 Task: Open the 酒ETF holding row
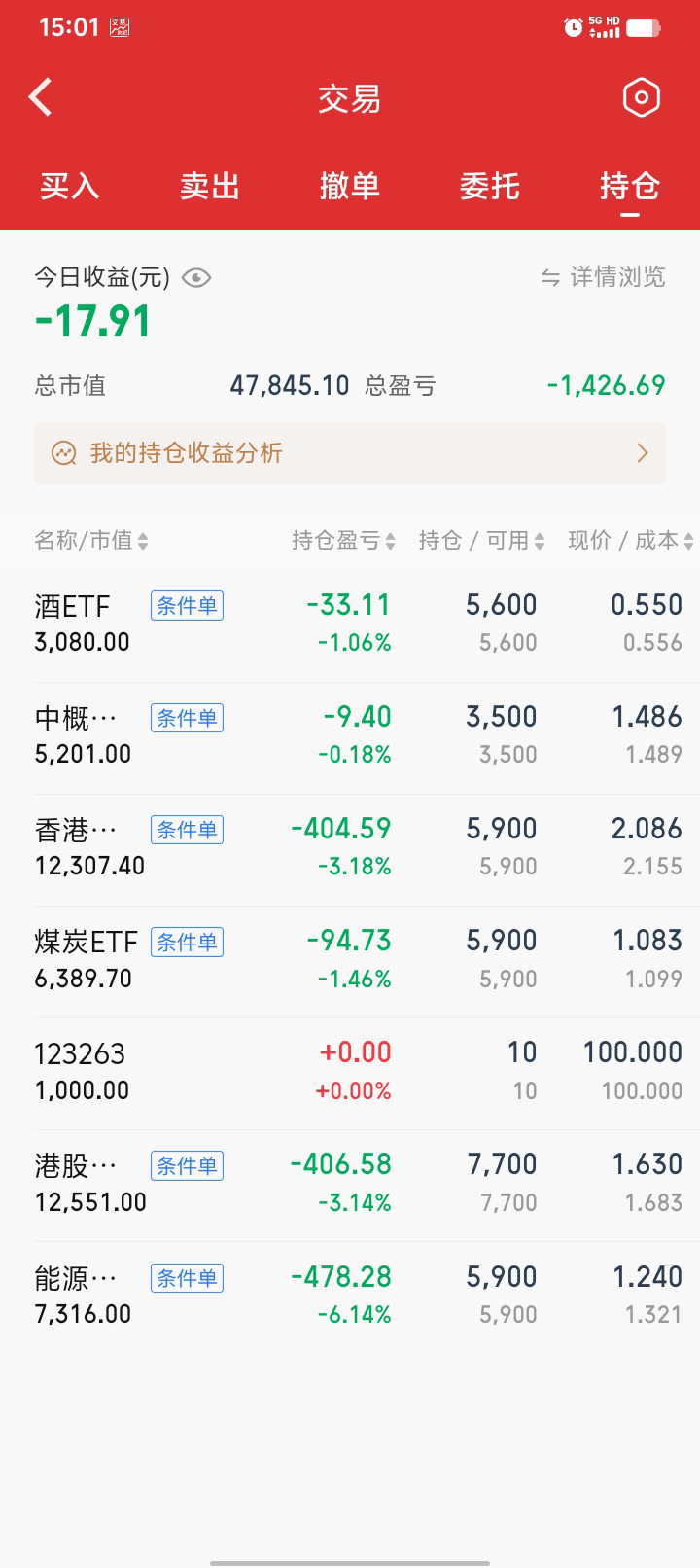350,624
